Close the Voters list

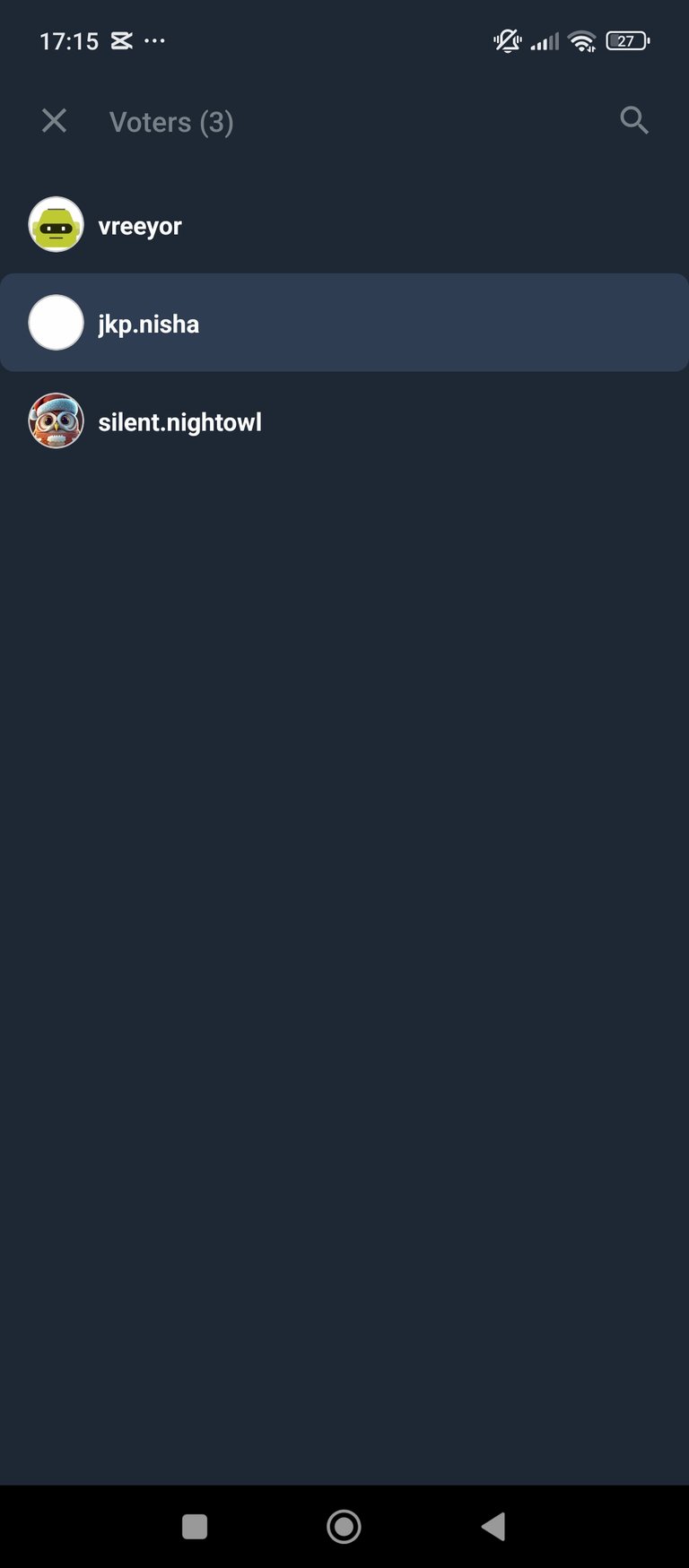[x=55, y=121]
